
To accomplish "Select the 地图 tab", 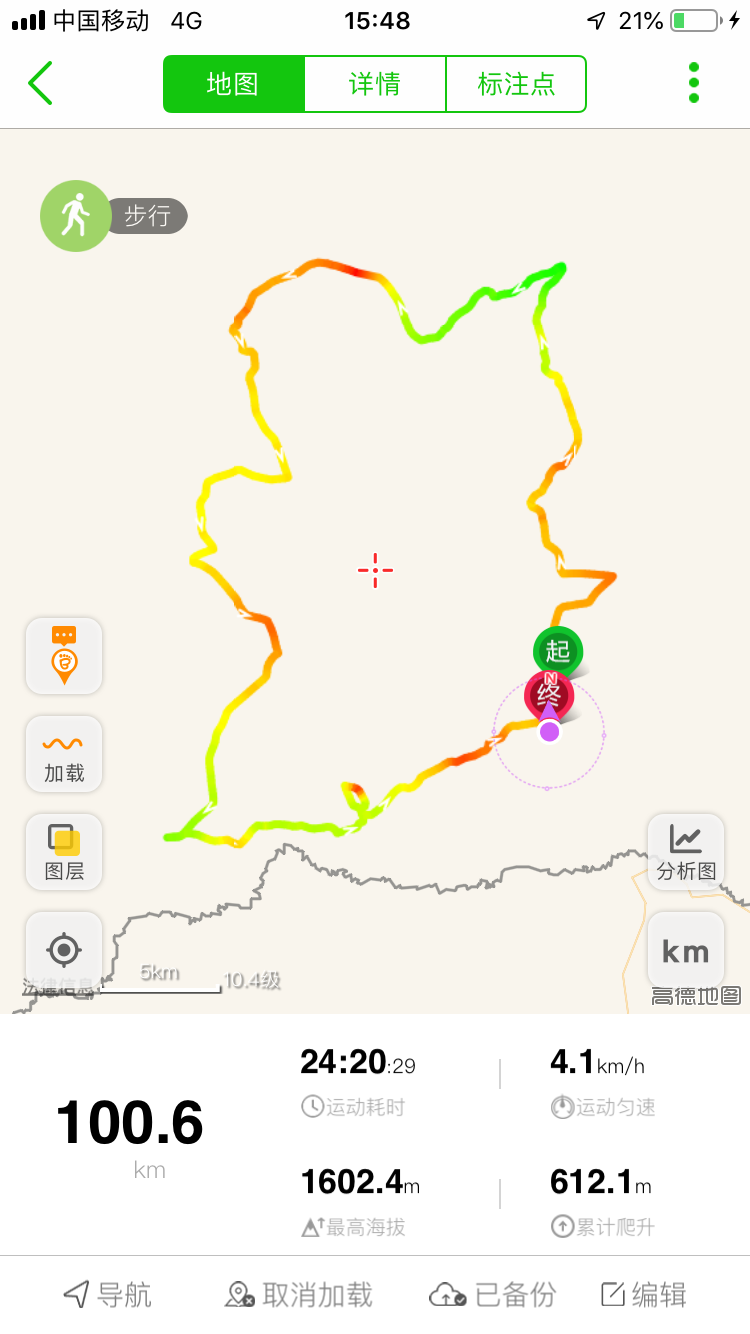I will point(233,84).
